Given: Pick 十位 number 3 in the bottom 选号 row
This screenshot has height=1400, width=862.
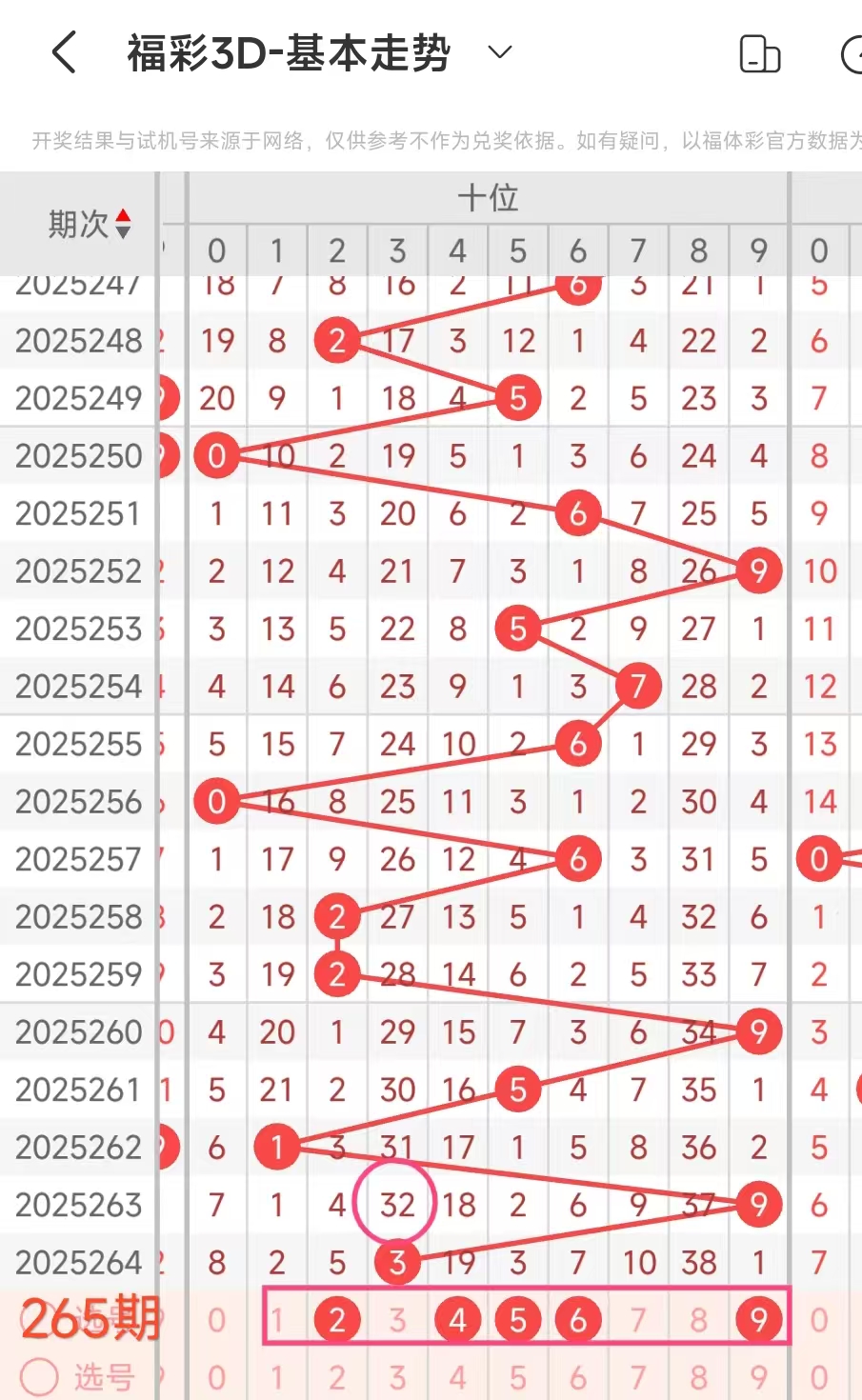Looking at the screenshot, I should 397,1377.
